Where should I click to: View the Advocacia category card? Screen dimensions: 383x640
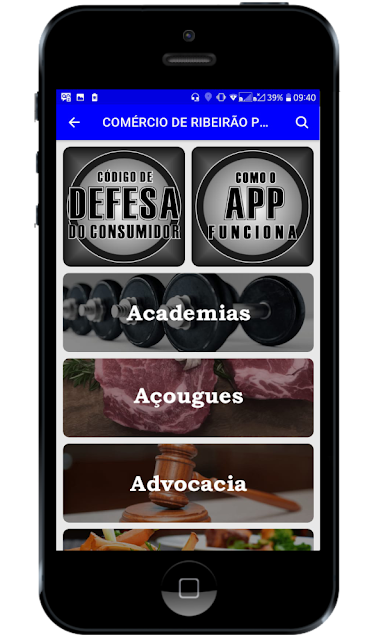(188, 483)
